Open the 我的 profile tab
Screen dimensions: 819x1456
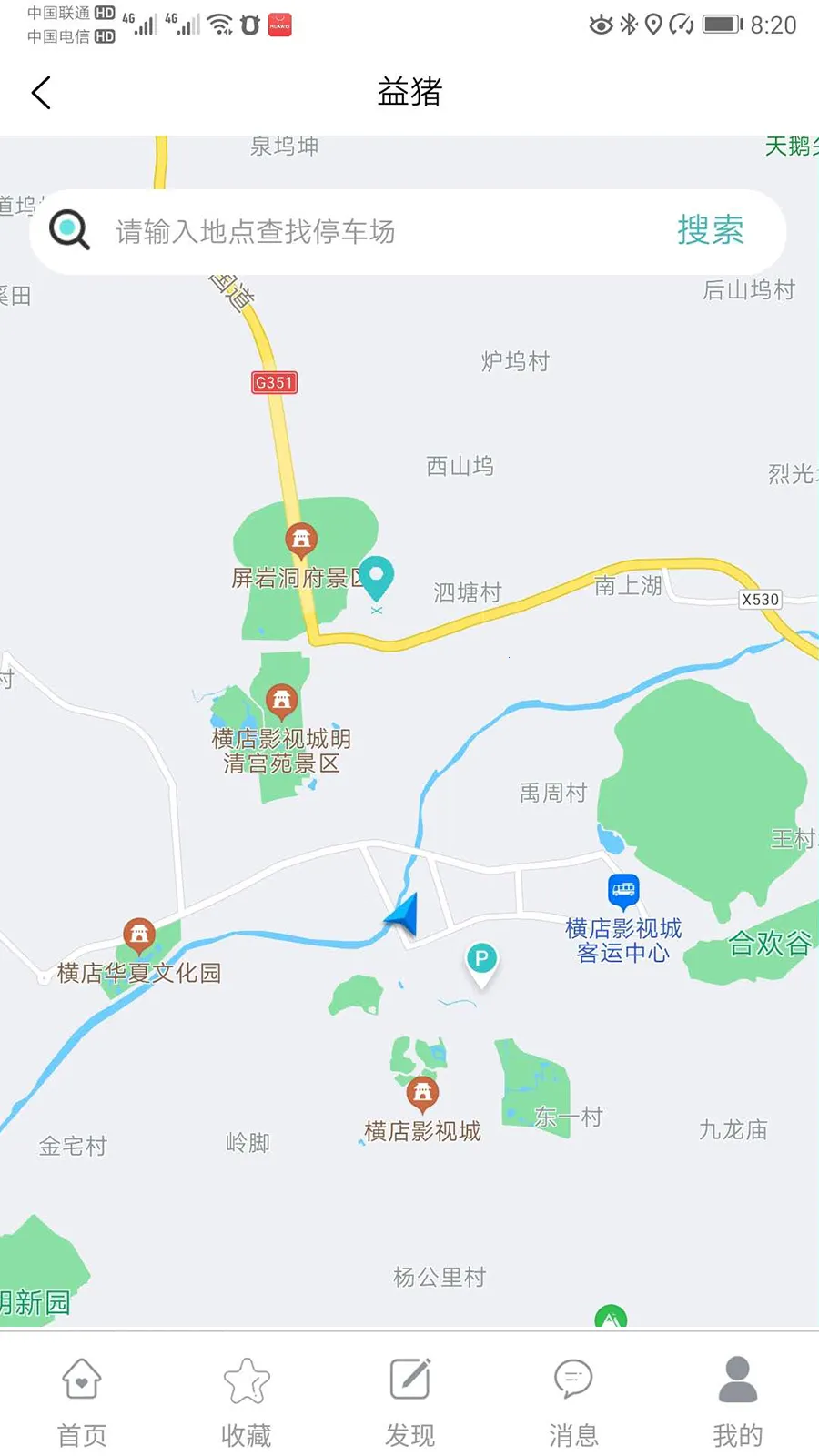pyautogui.click(x=735, y=1397)
